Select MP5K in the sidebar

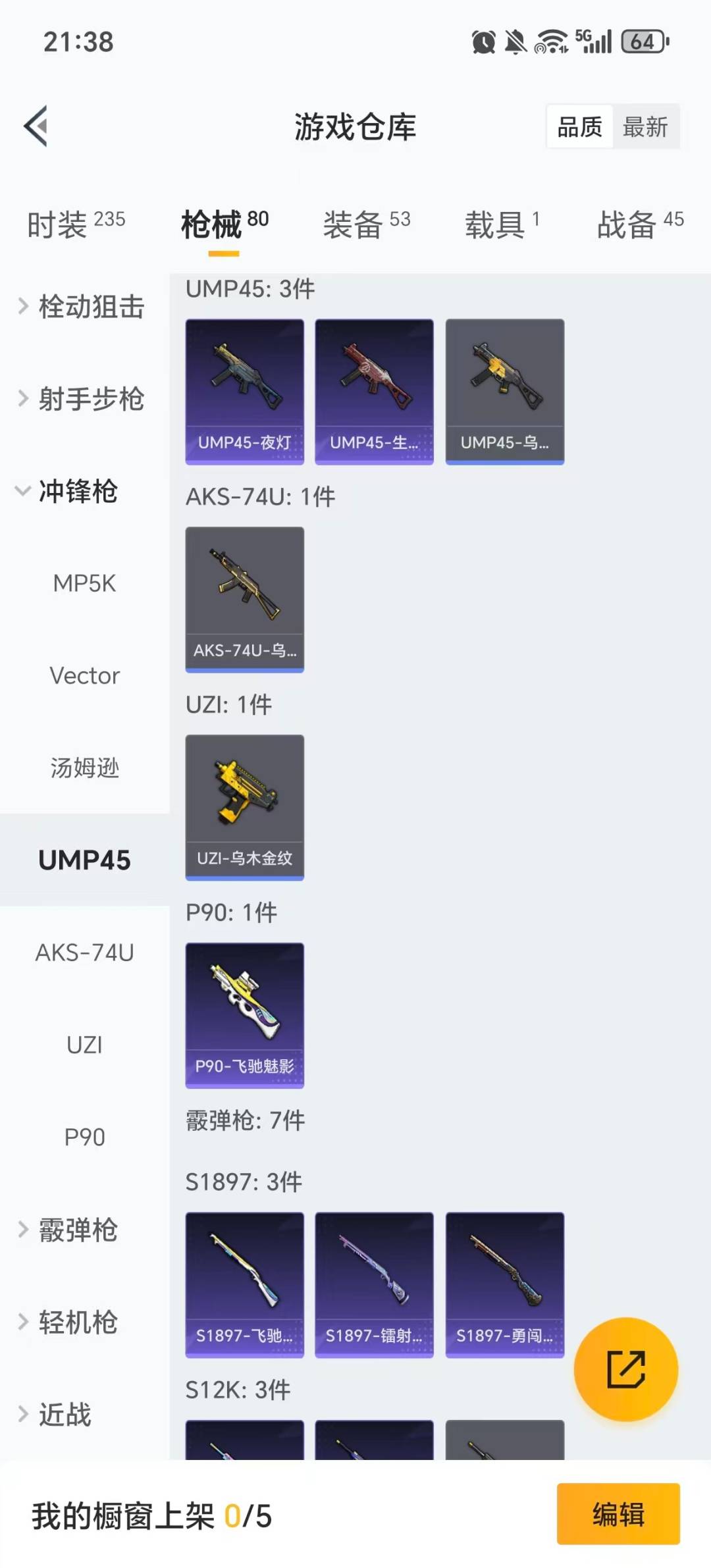[84, 583]
